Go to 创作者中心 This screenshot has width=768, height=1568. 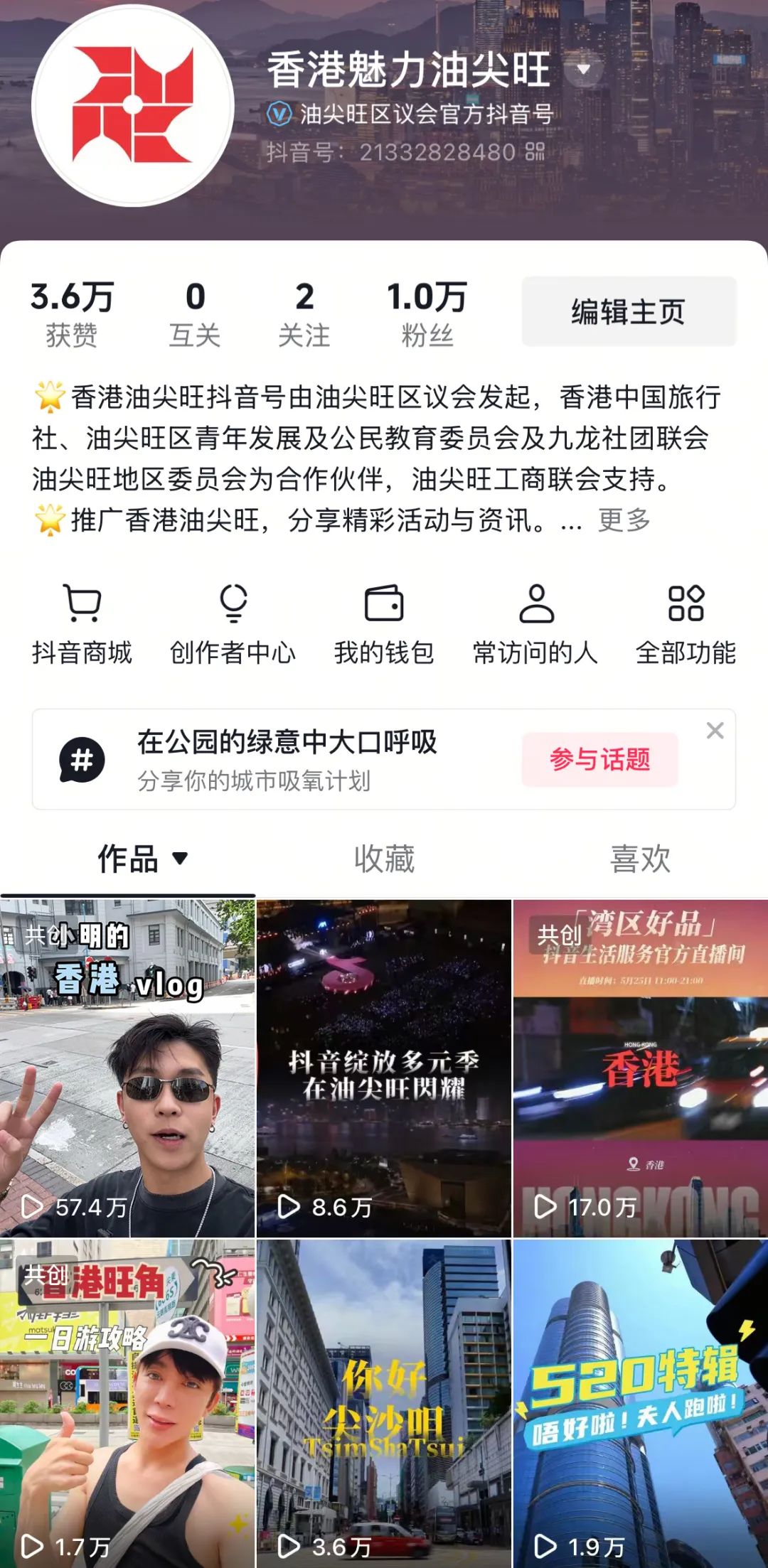pyautogui.click(x=233, y=623)
